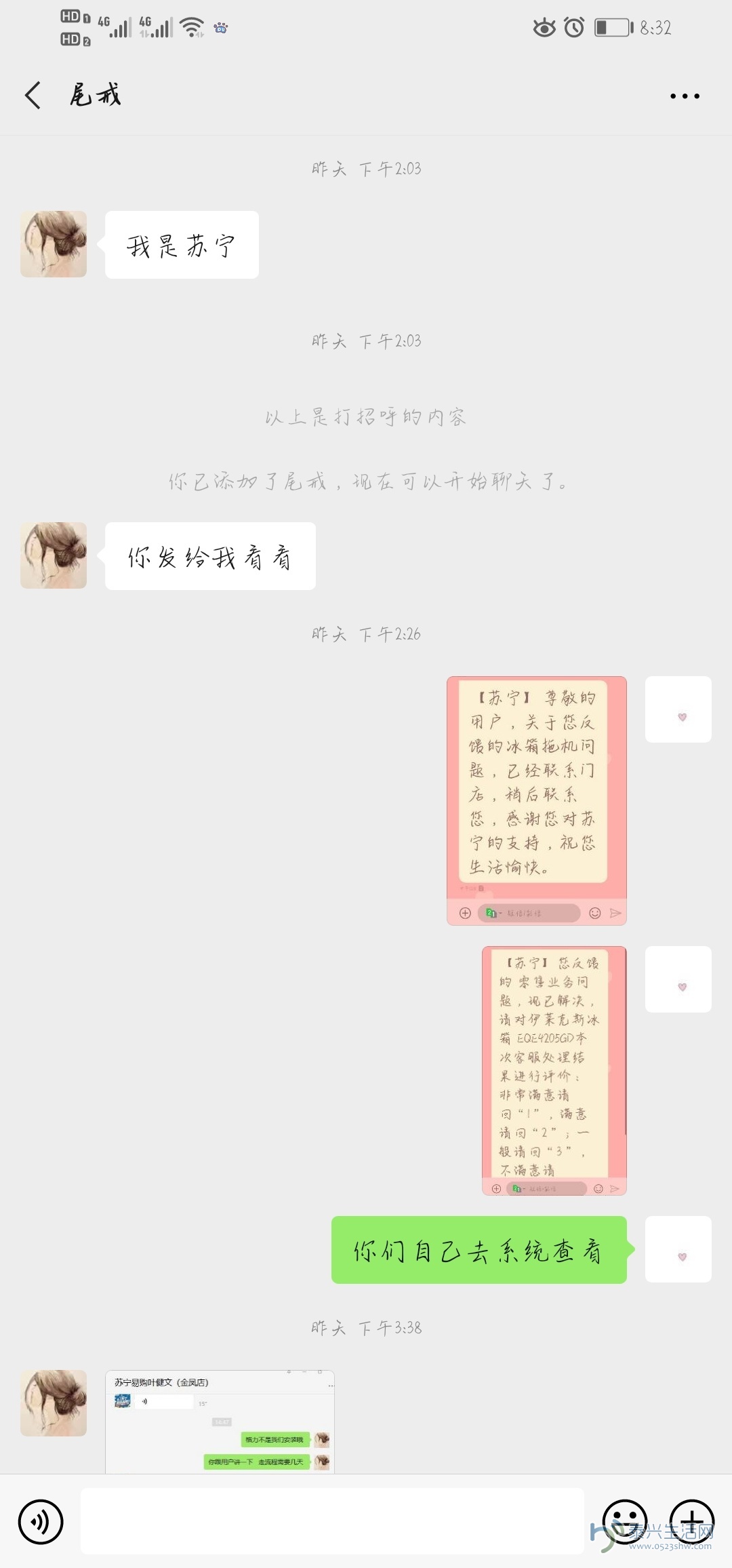Image resolution: width=732 pixels, height=1568 pixels.
Task: Go back from the 尾戒 chat
Action: [x=33, y=96]
